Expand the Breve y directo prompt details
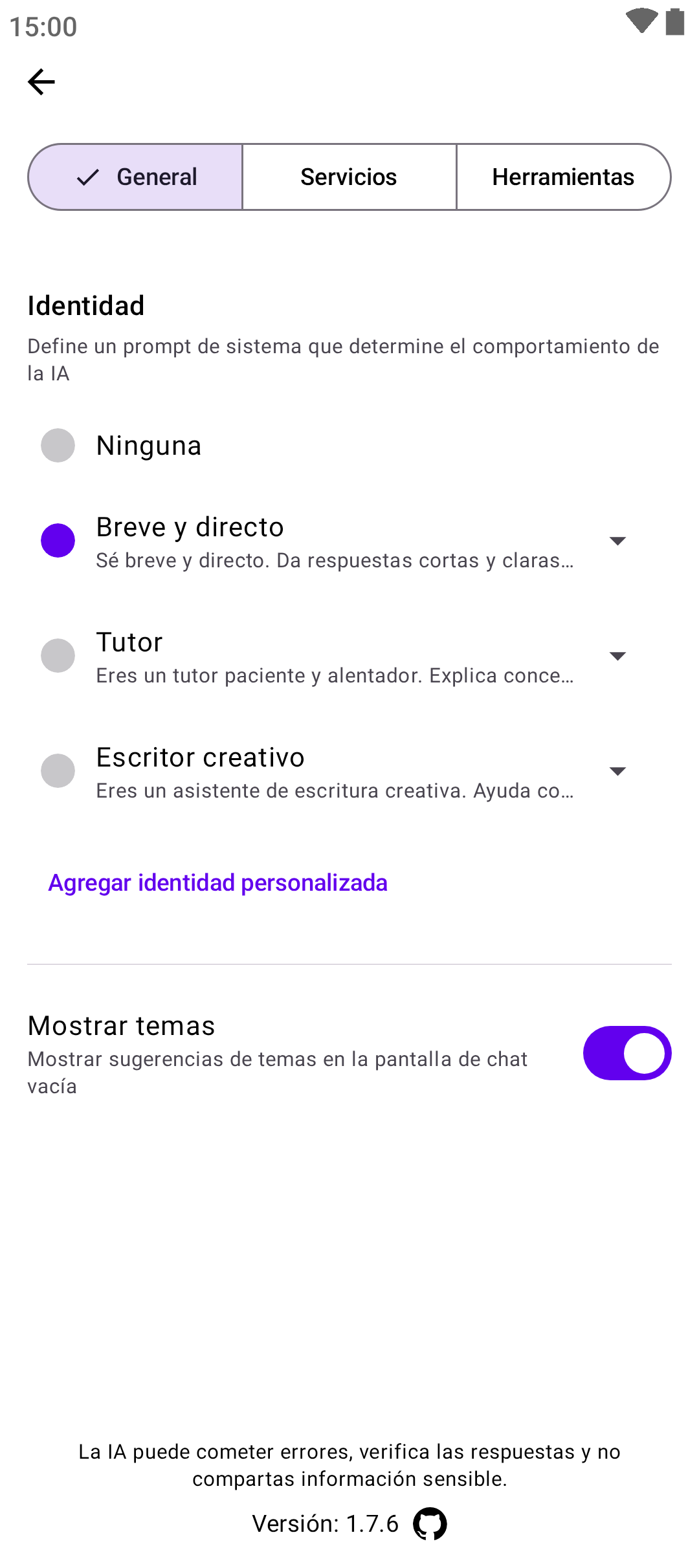This screenshot has height=1568, width=699. [617, 541]
